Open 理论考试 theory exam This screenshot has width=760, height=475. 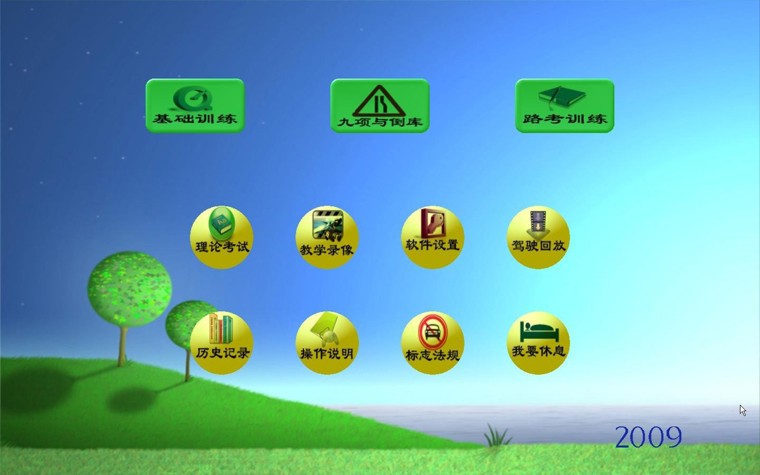click(x=221, y=237)
